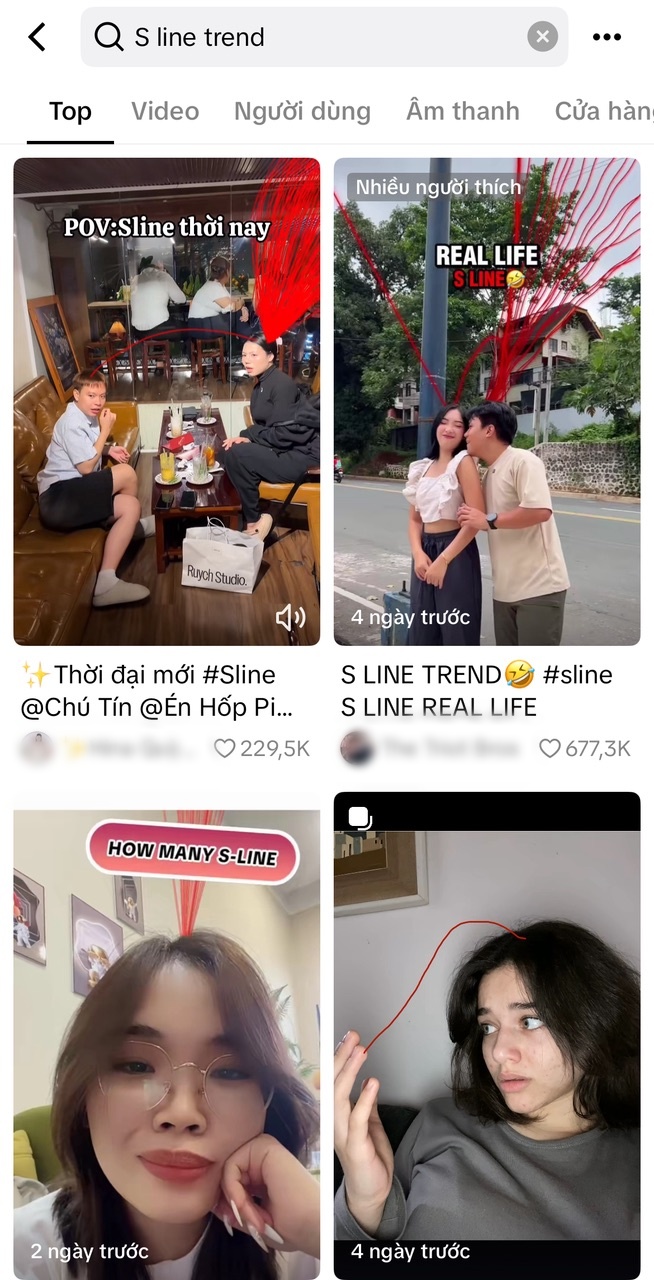The image size is (654, 1280).
Task: Like the video with 229,5K likes
Action: 226,748
